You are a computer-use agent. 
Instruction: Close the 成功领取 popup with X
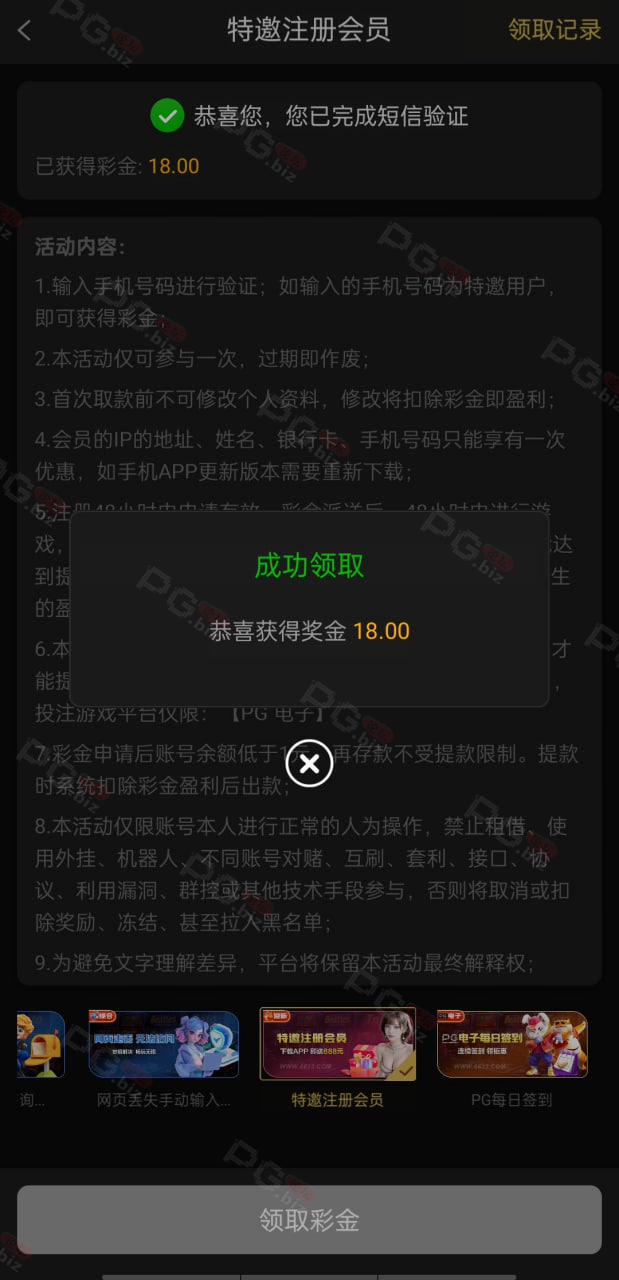pyautogui.click(x=309, y=765)
